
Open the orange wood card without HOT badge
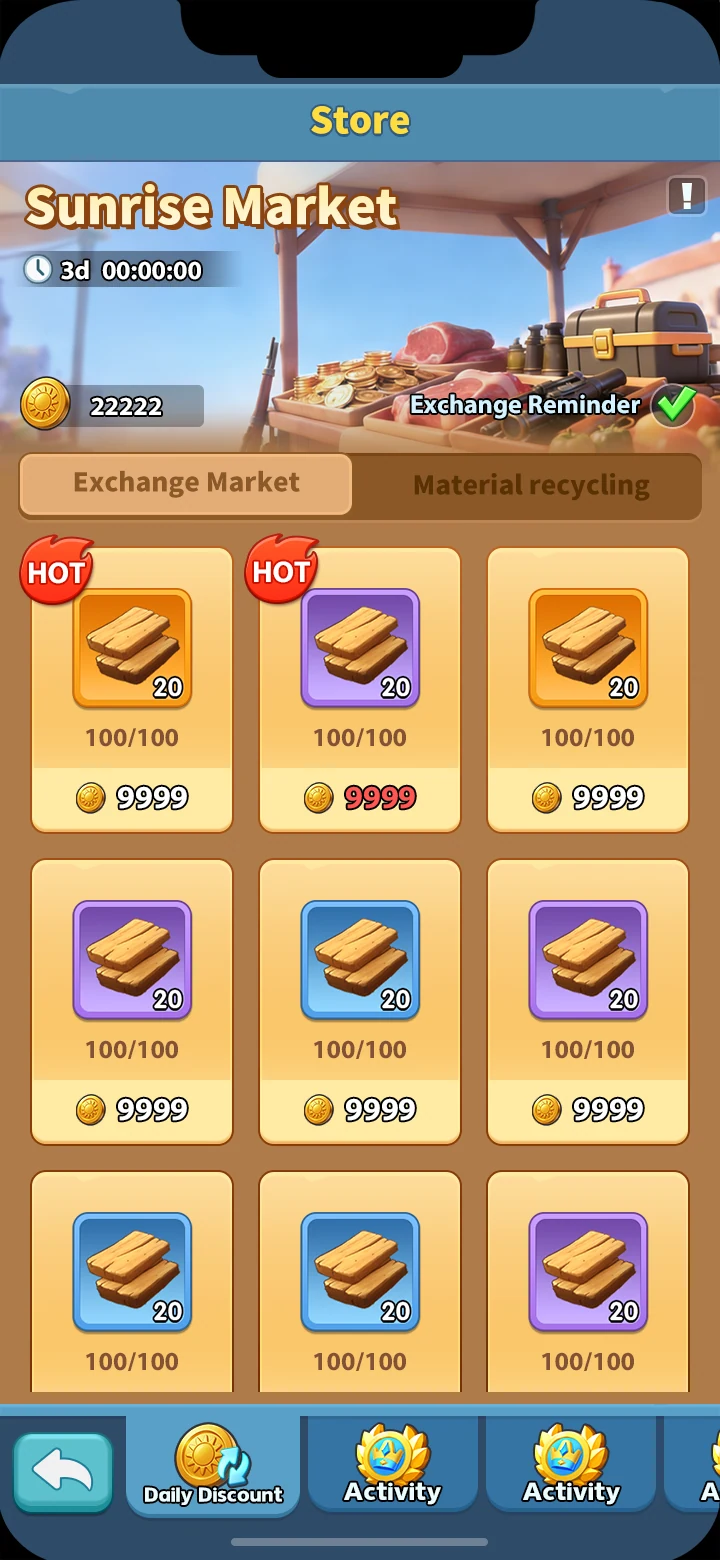point(588,690)
